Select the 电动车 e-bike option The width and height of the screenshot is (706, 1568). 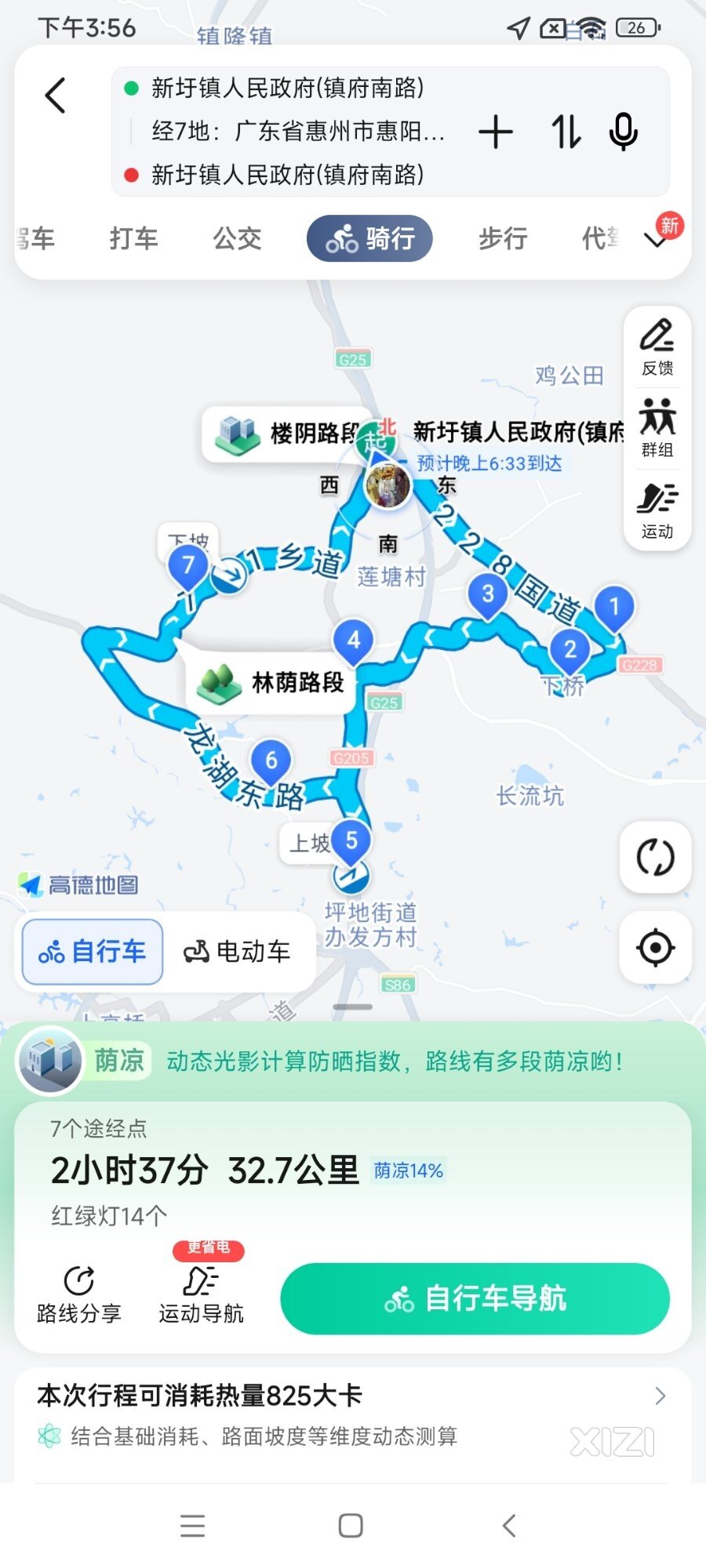point(238,952)
